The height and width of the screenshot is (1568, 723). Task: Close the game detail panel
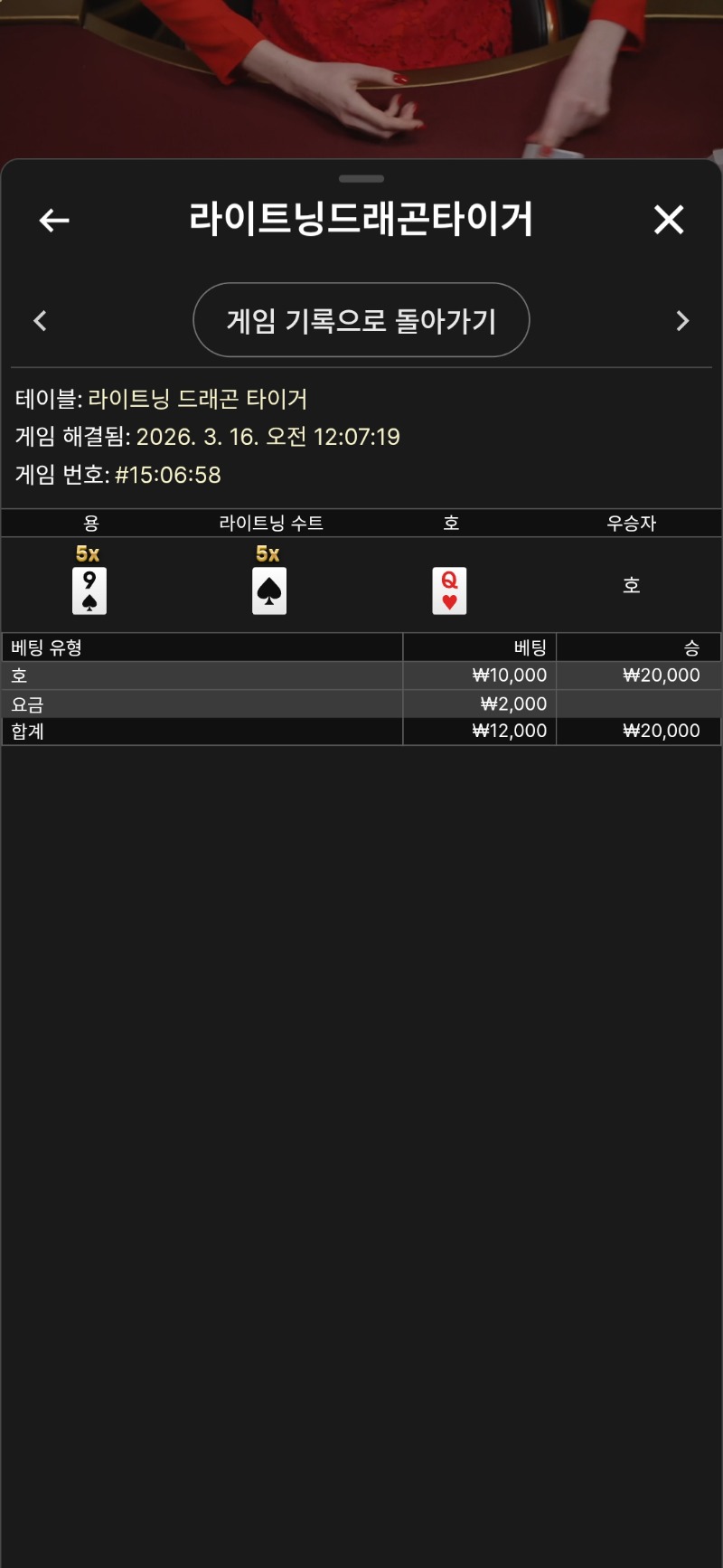coord(669,220)
